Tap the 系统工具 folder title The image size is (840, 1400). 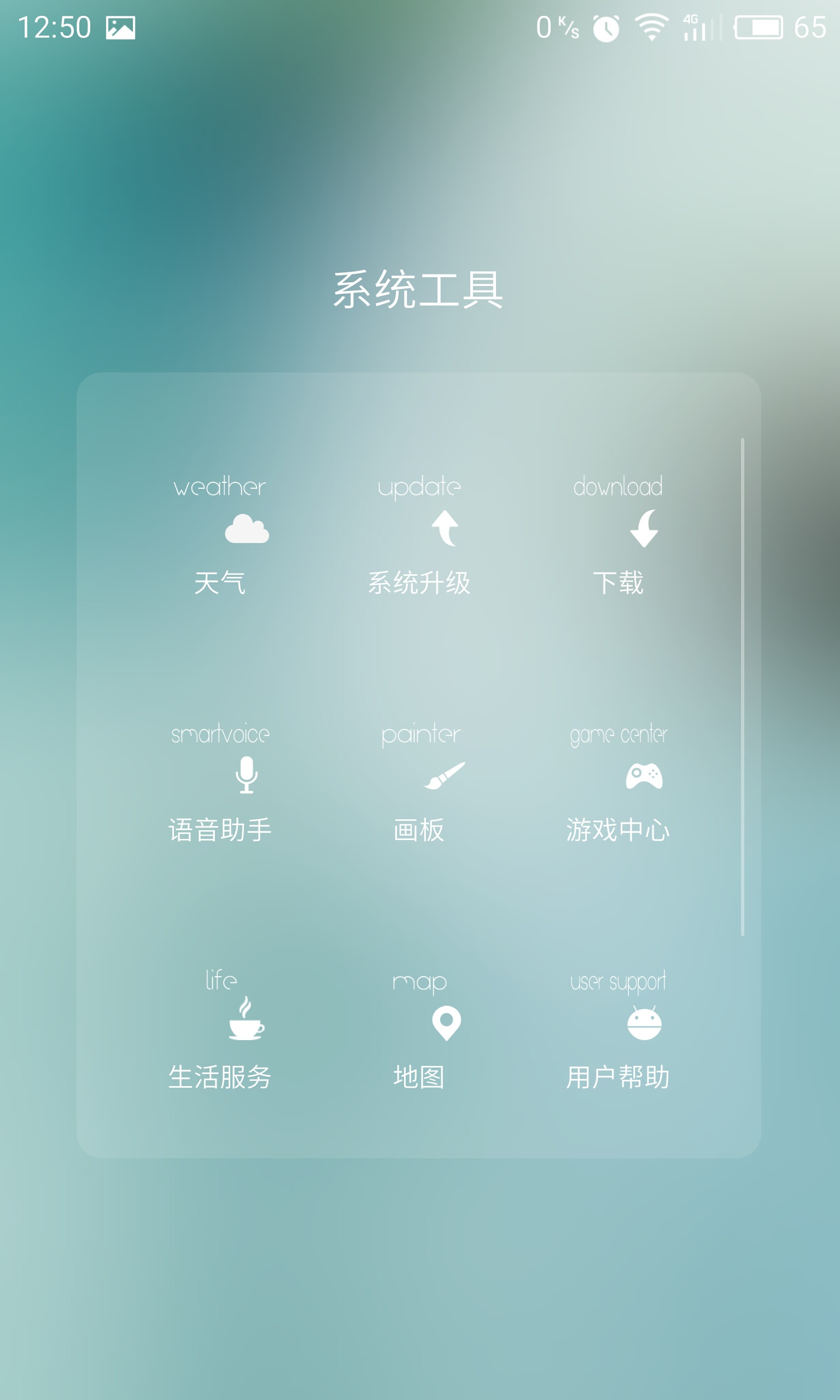tap(418, 289)
